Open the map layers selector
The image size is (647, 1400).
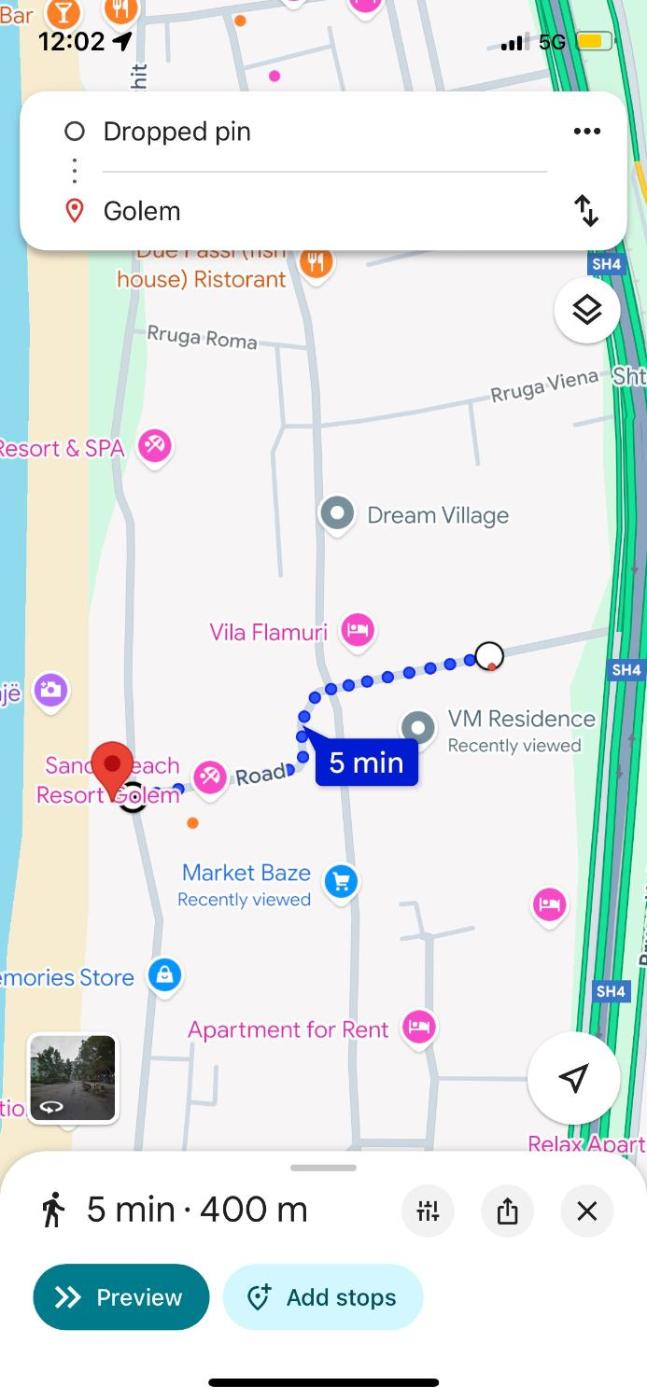[x=587, y=310]
